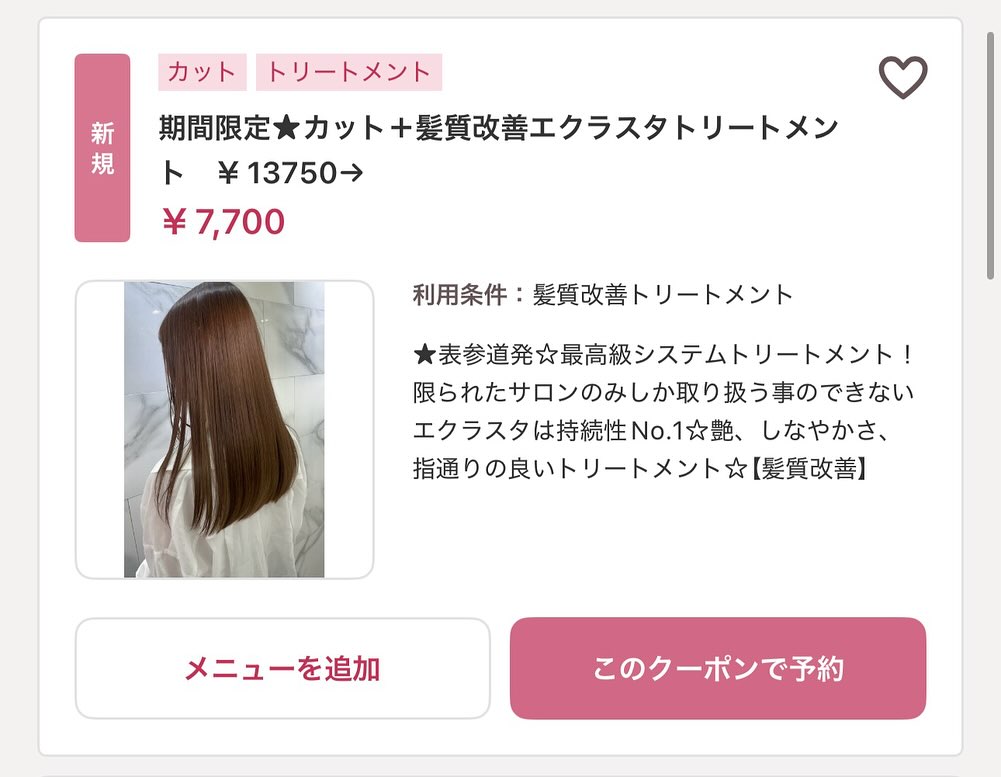This screenshot has height=777, width=1001.
Task: Tap the メニューを追加 button
Action: pos(282,668)
